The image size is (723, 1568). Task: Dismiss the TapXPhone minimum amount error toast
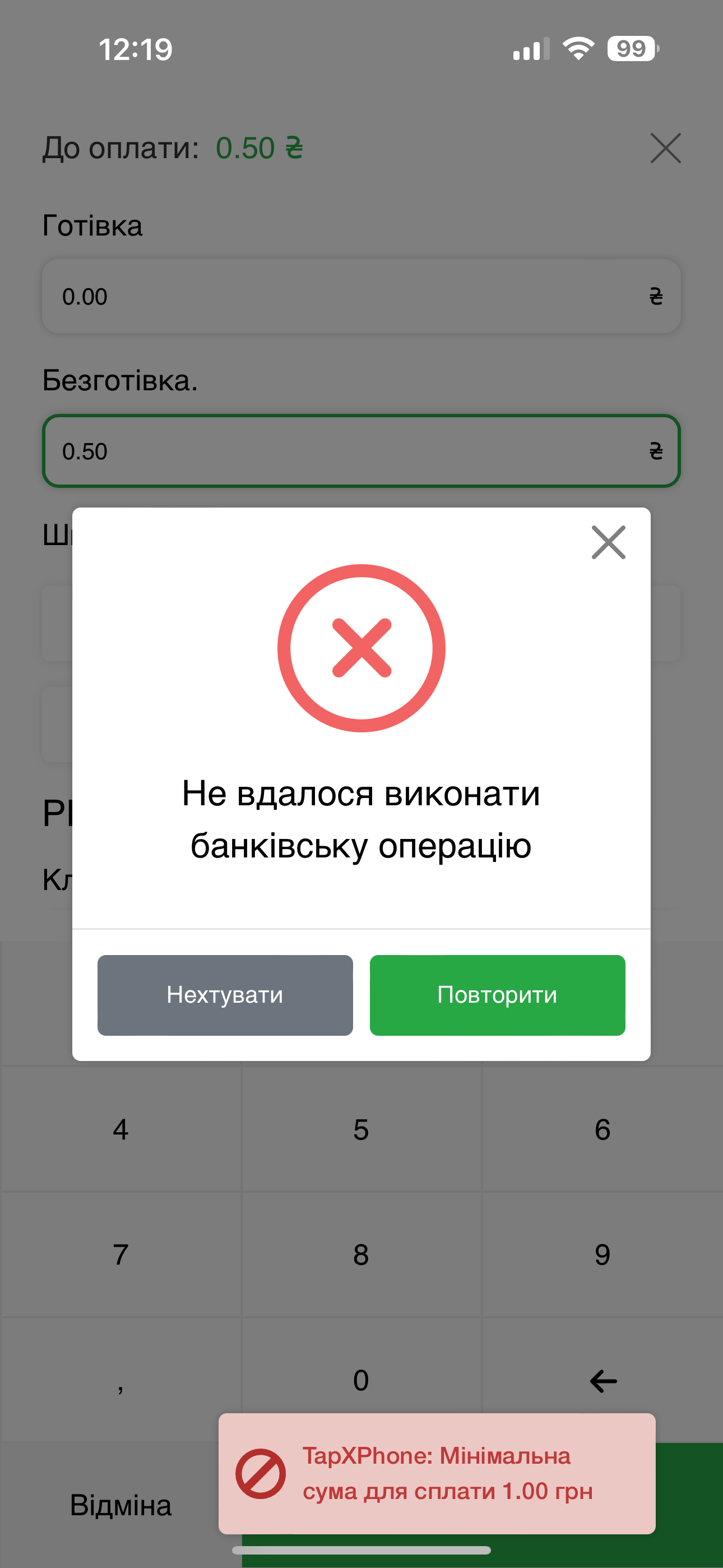tap(437, 1473)
